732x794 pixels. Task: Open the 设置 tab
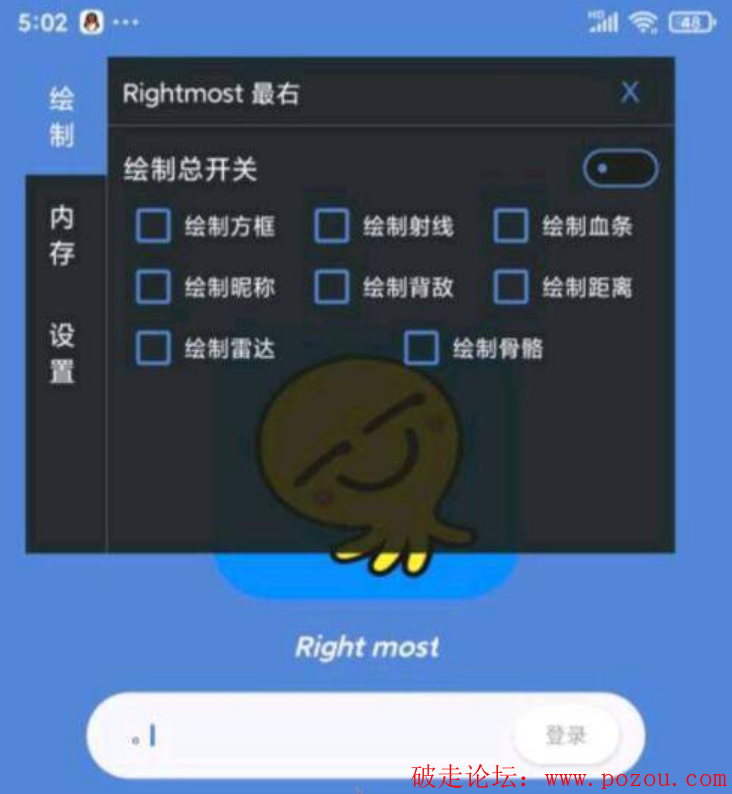(62, 354)
